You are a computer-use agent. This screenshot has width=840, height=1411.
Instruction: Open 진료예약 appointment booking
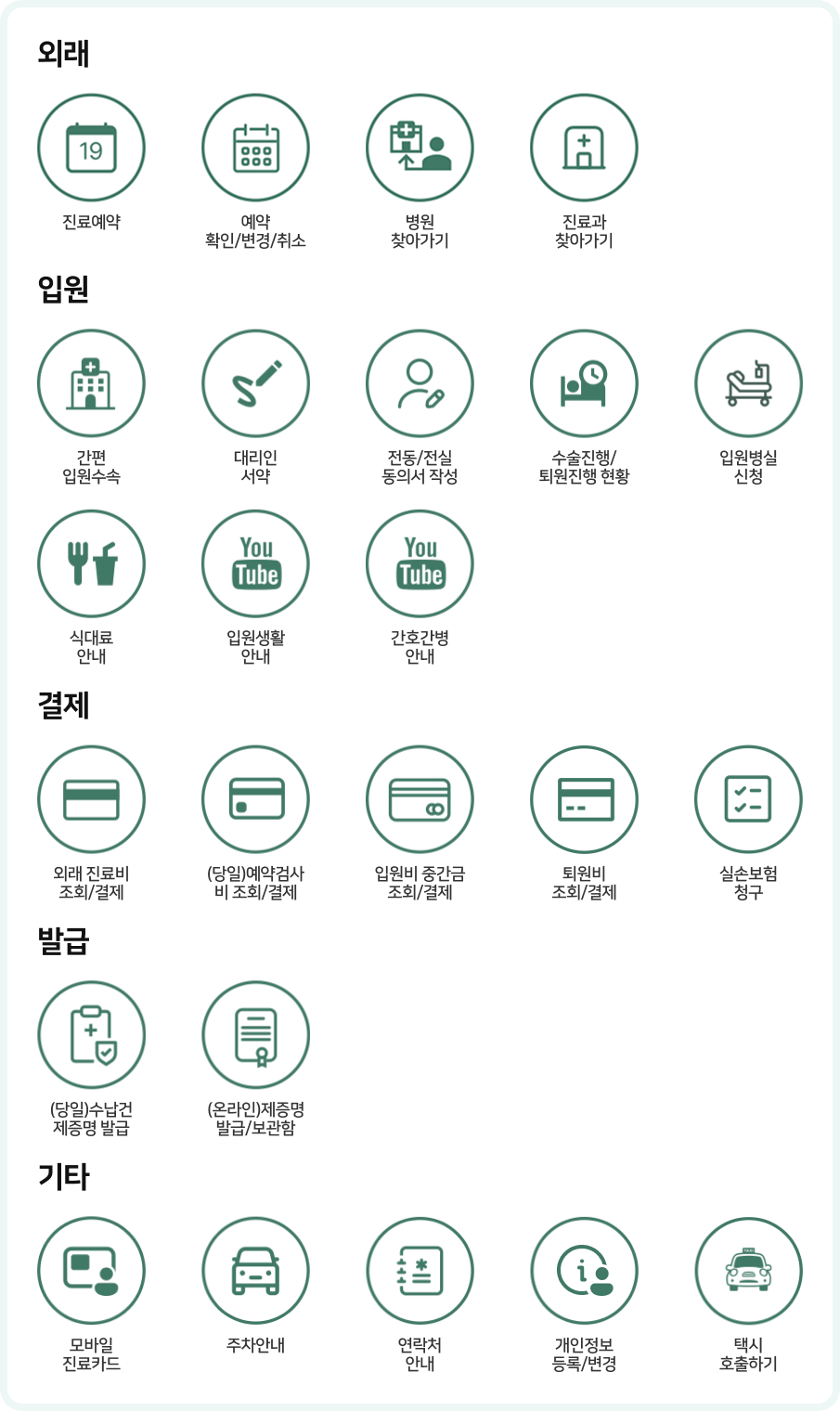coord(91,149)
